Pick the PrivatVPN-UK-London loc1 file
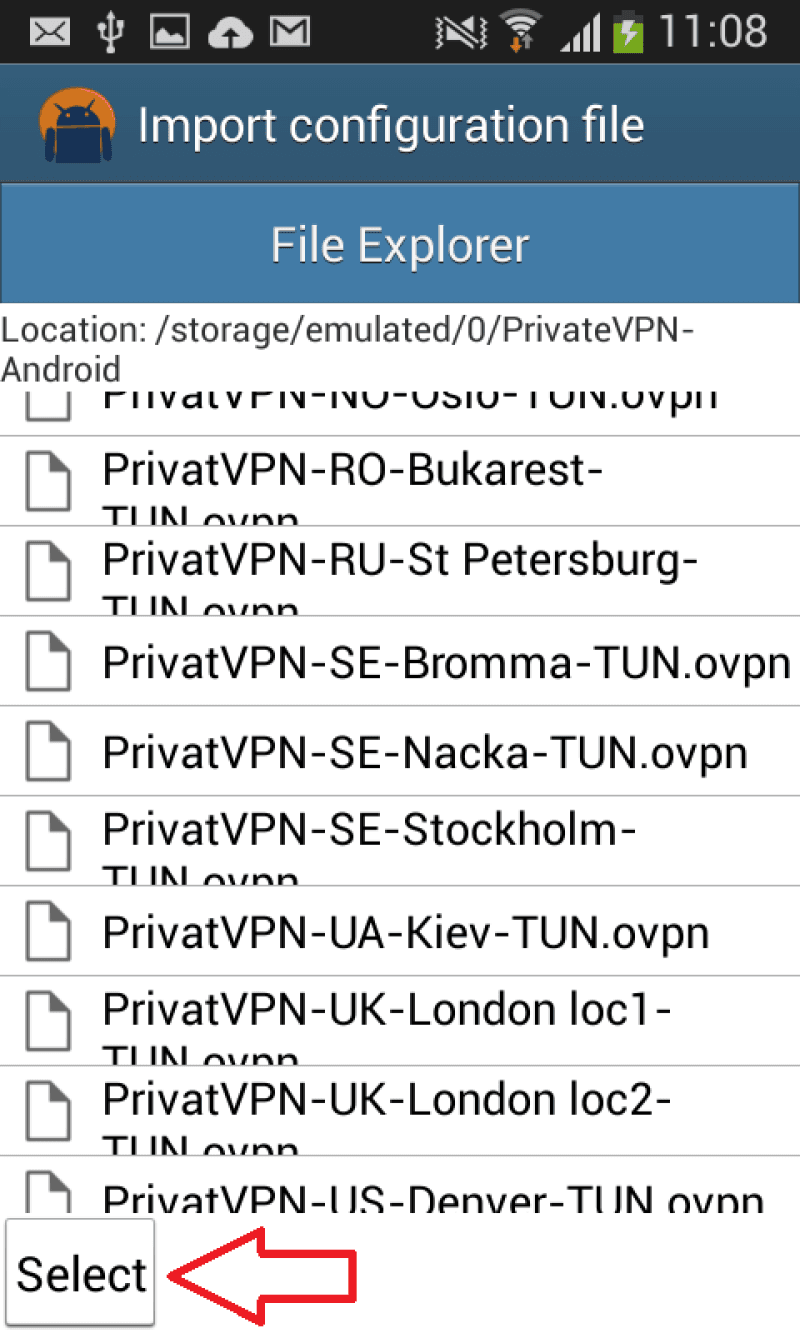Image resolution: width=800 pixels, height=1333 pixels. point(400,1021)
